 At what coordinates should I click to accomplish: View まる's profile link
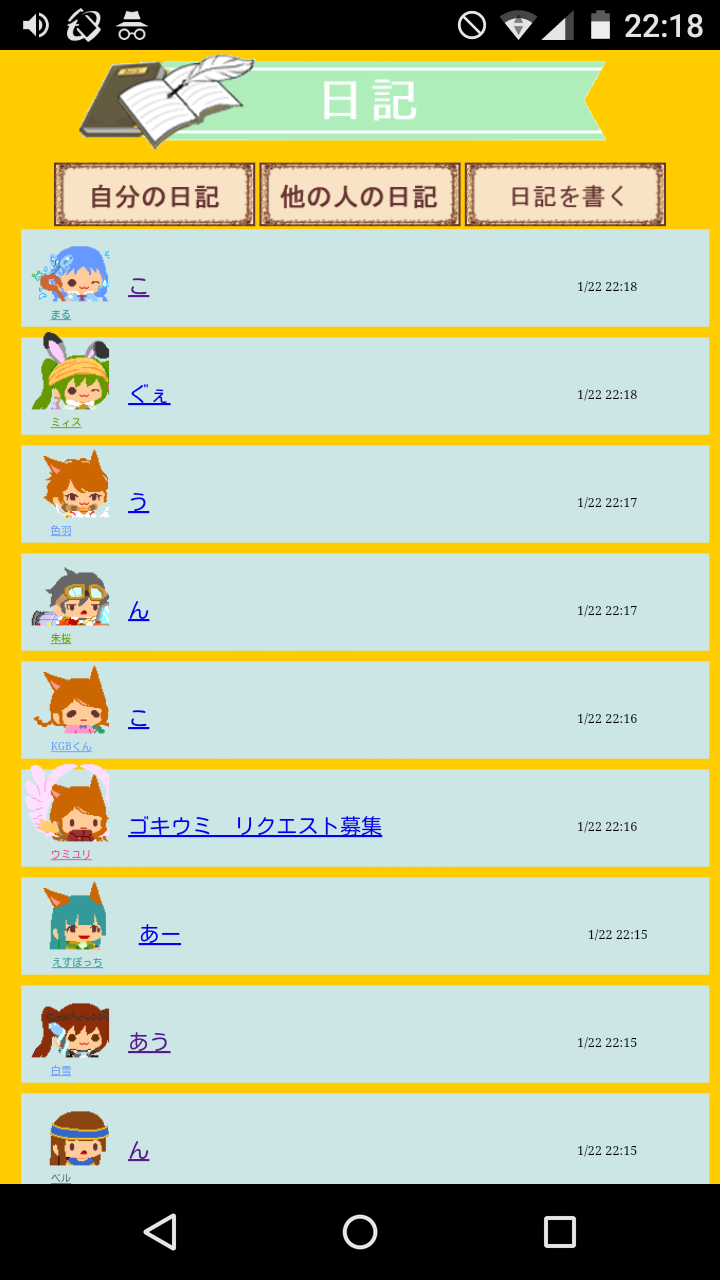click(x=61, y=315)
